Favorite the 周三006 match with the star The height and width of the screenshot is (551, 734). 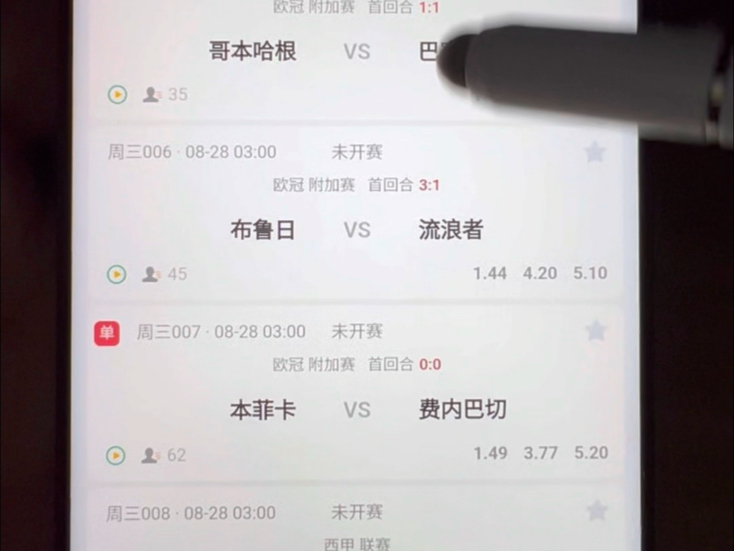click(595, 152)
